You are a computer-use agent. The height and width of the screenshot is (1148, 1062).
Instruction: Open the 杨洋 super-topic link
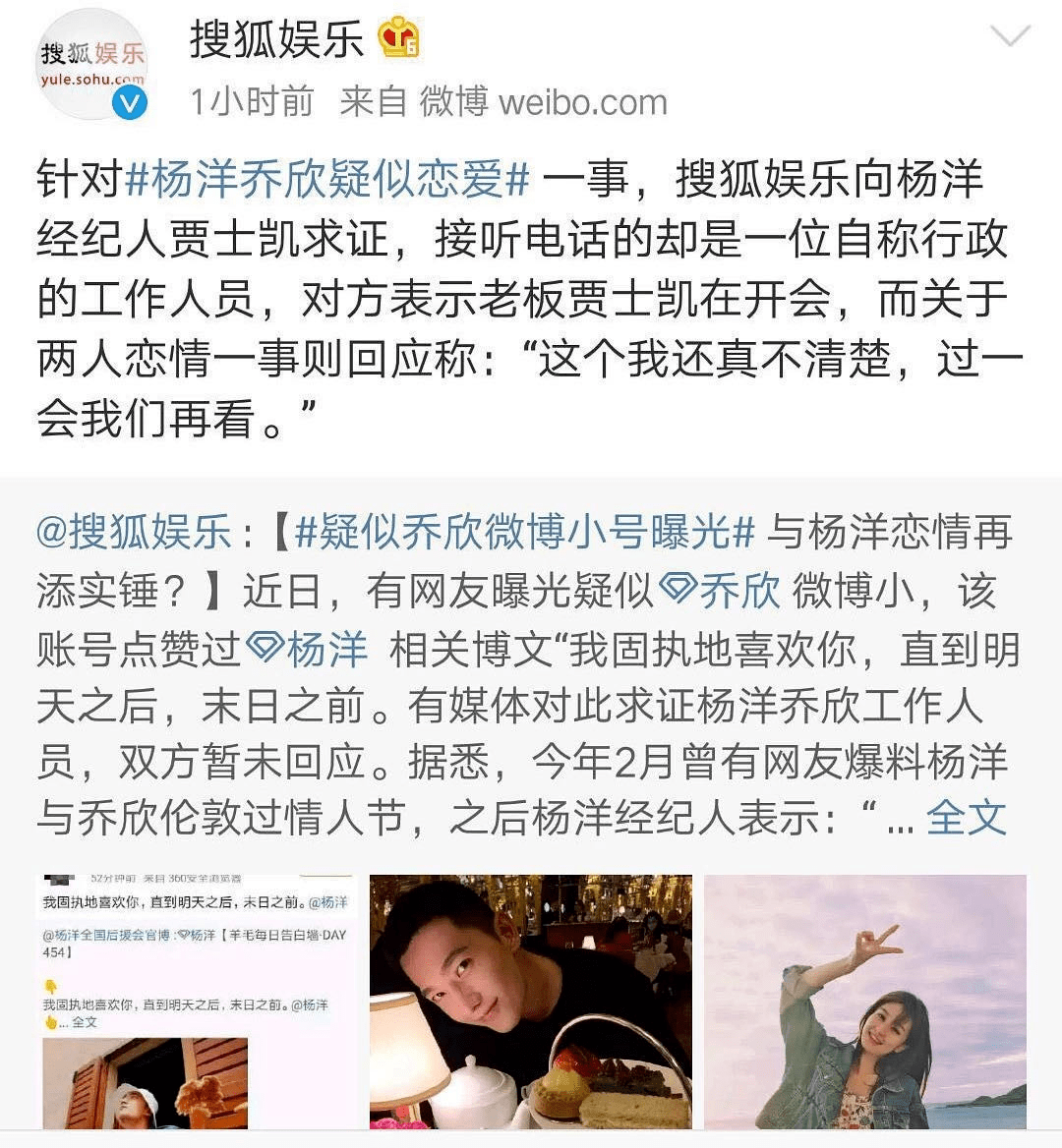click(x=308, y=649)
